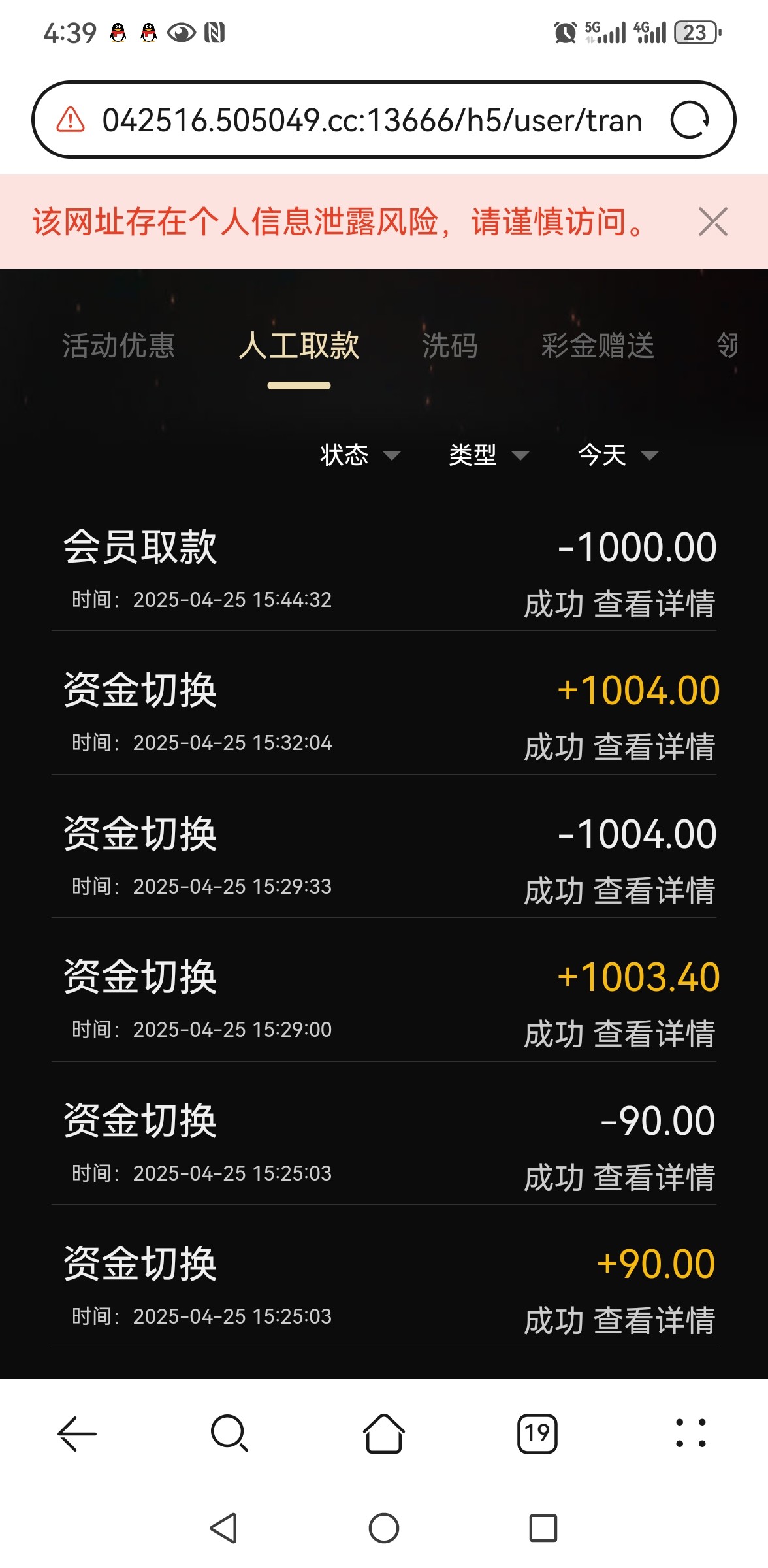Open the browser four-dot menu
Screen dimensions: 768x1568
click(x=690, y=1434)
